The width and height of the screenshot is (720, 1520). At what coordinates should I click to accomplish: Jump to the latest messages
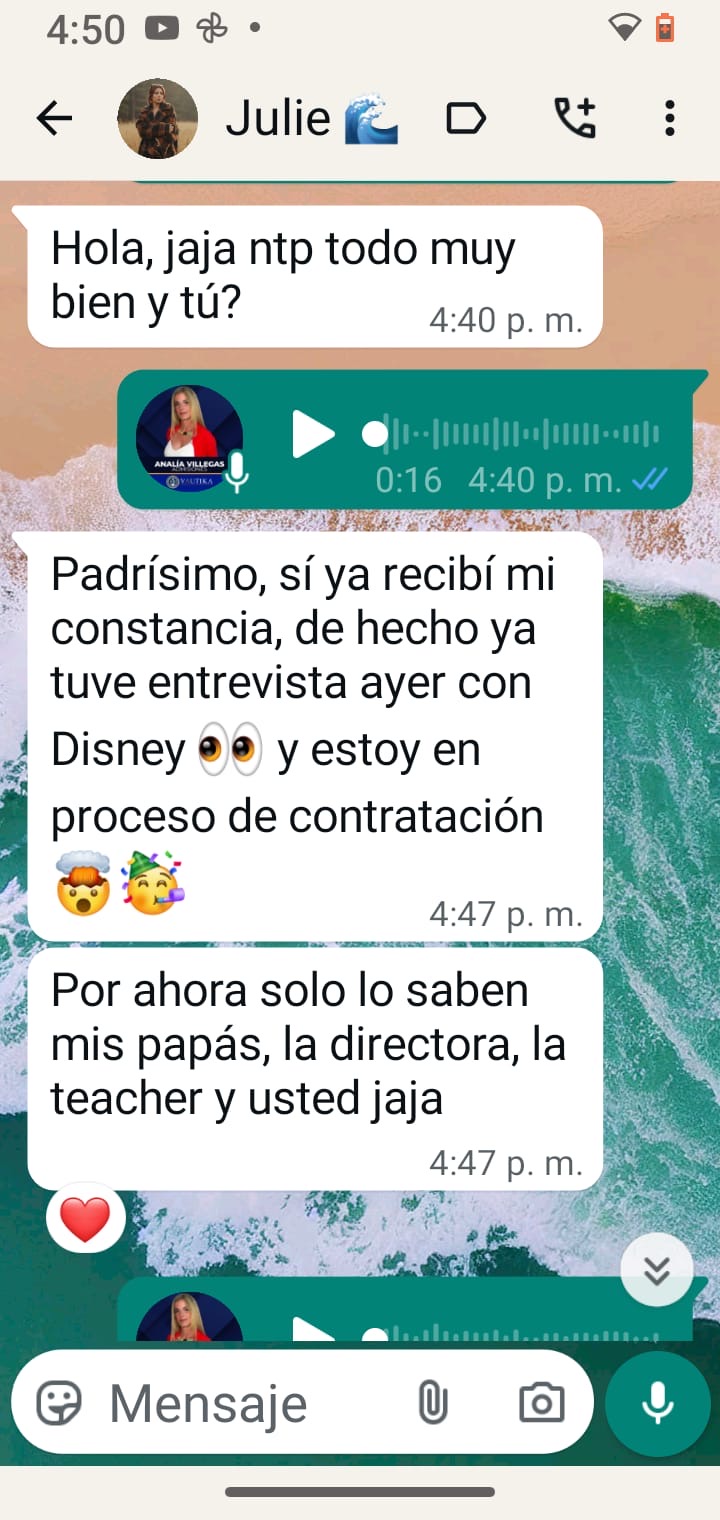[x=656, y=1270]
